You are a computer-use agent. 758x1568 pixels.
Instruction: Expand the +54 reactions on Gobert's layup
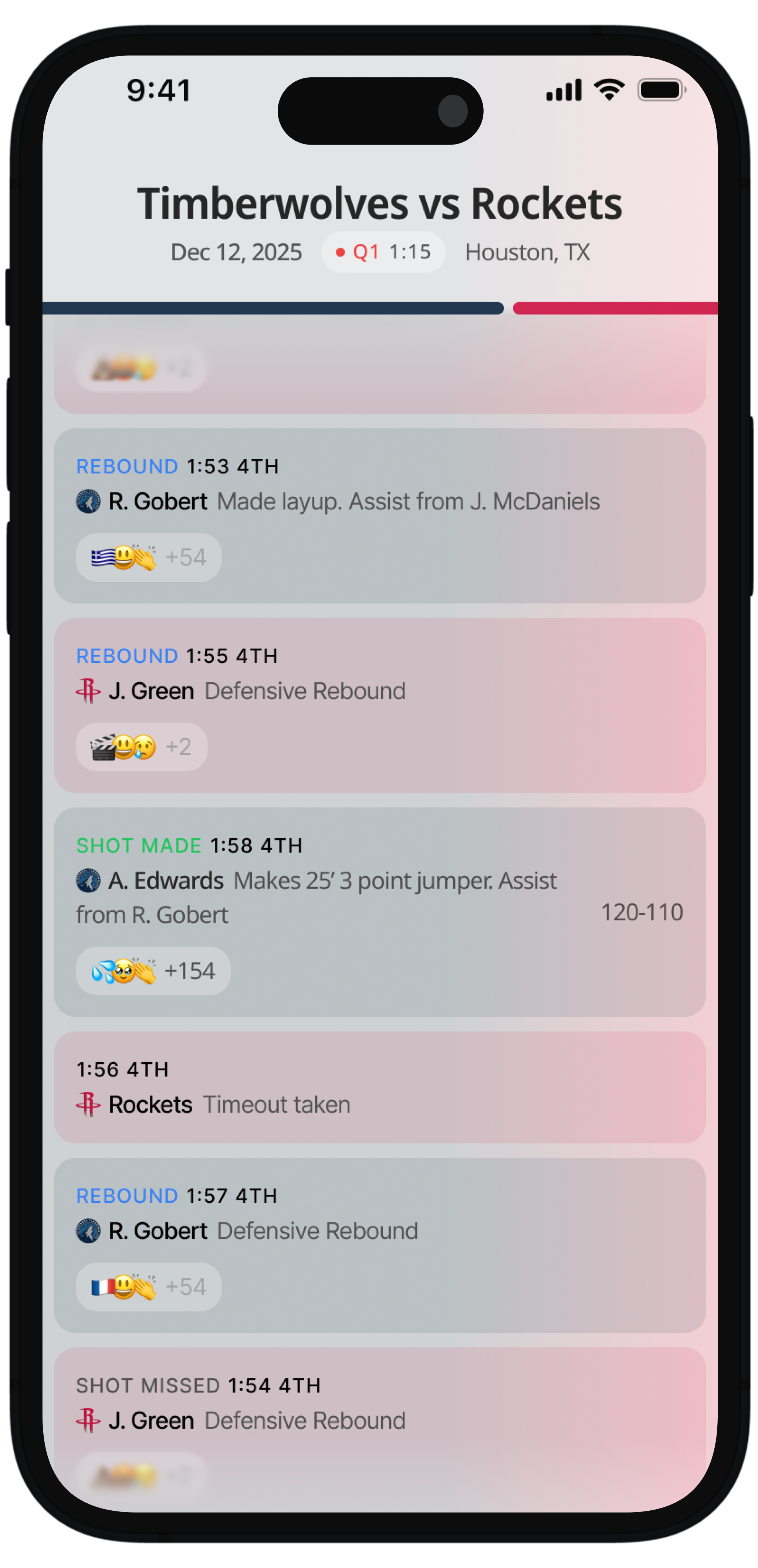186,556
